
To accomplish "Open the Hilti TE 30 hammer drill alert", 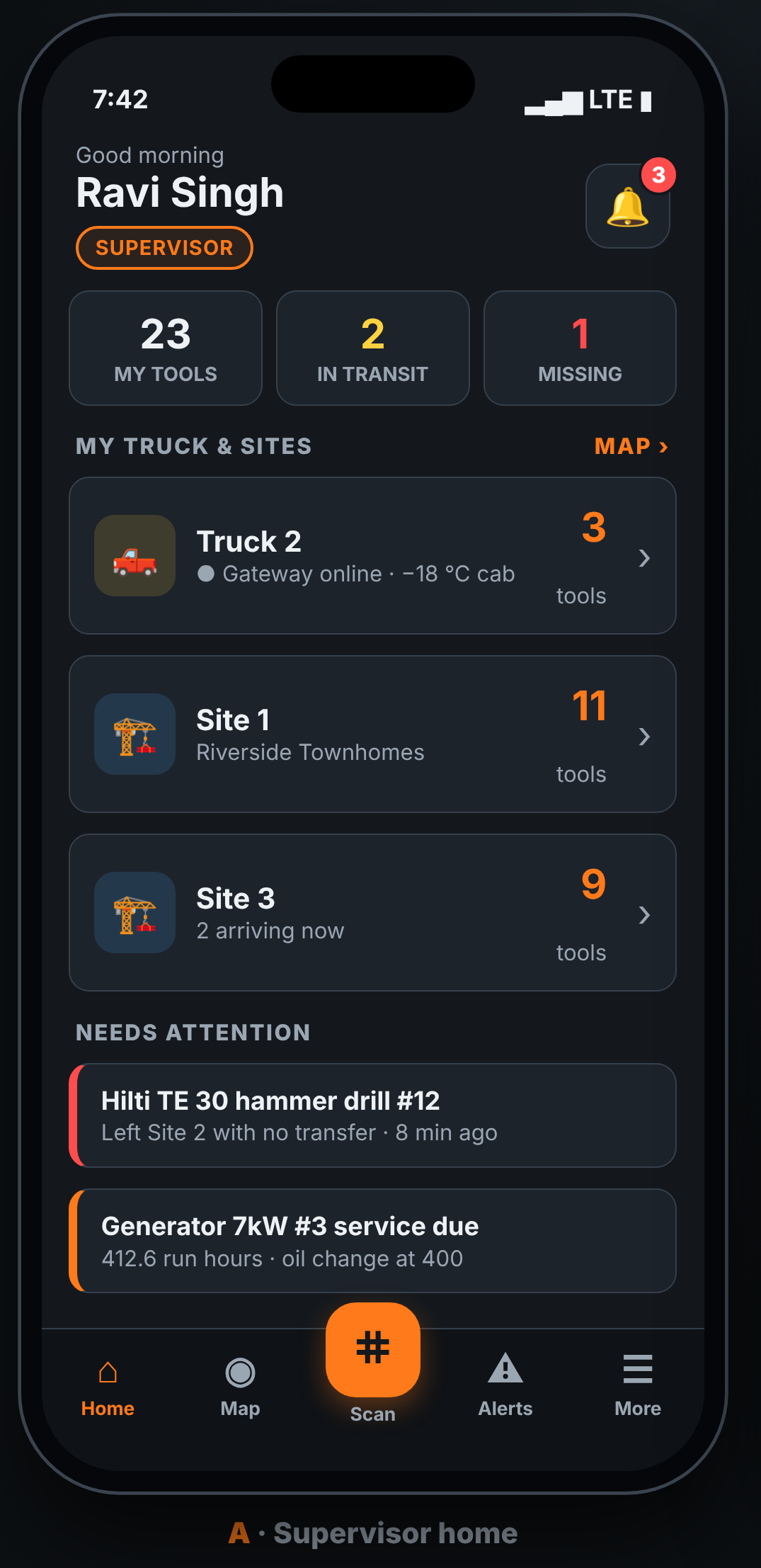I will (x=372, y=1115).
